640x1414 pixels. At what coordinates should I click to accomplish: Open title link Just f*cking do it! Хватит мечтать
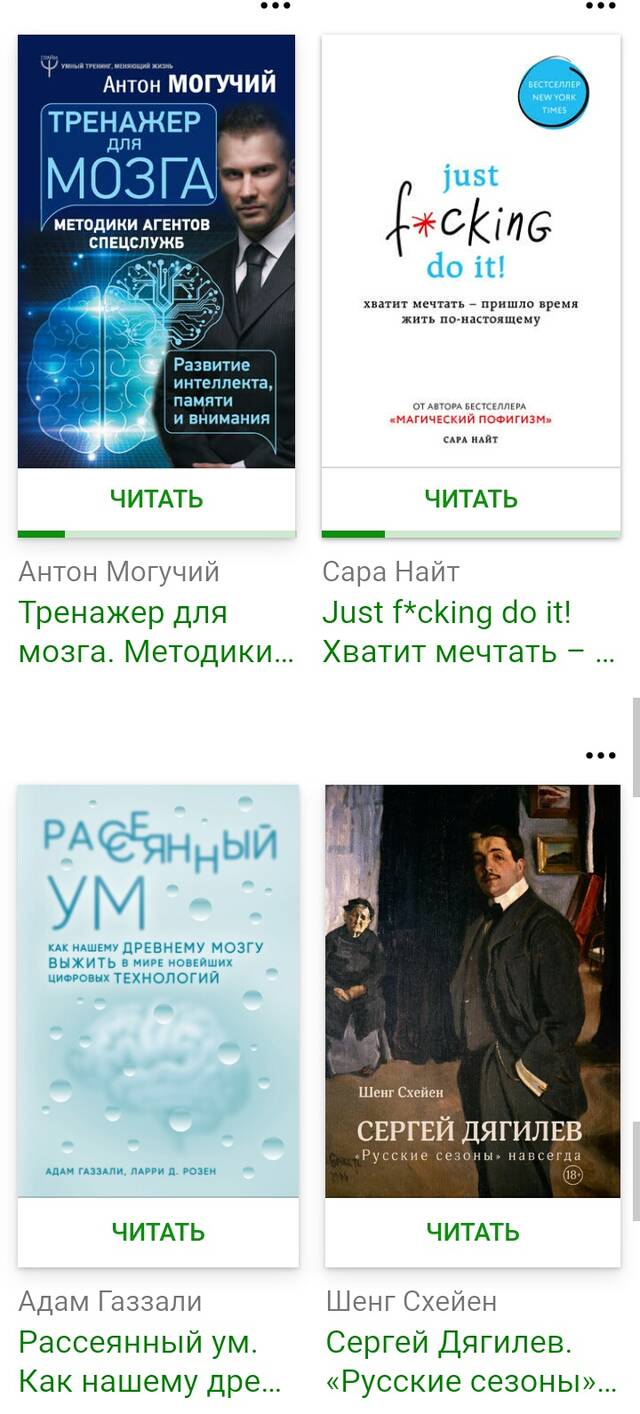pyautogui.click(x=468, y=632)
